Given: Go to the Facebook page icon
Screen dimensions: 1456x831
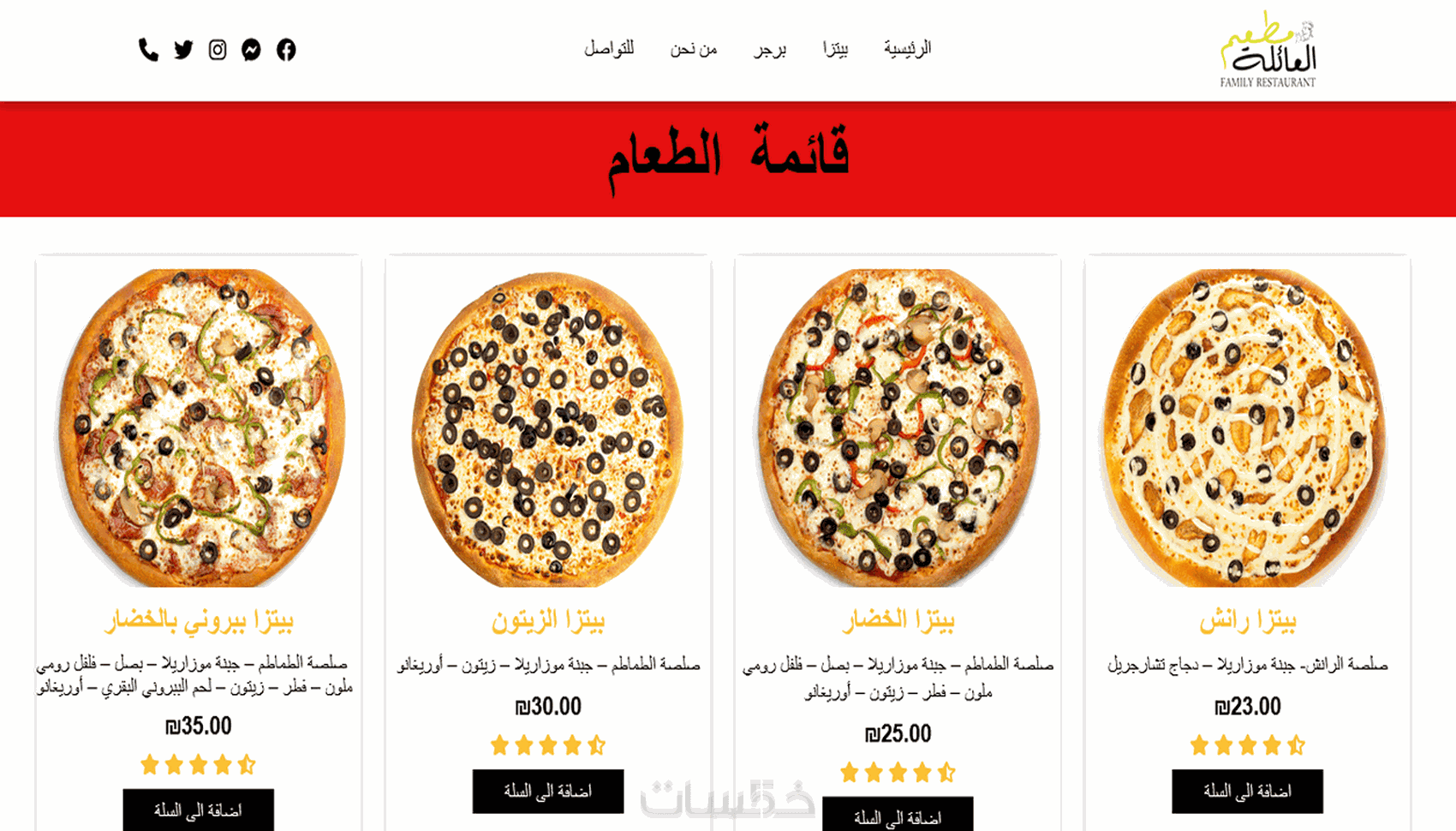Looking at the screenshot, I should pos(286,50).
